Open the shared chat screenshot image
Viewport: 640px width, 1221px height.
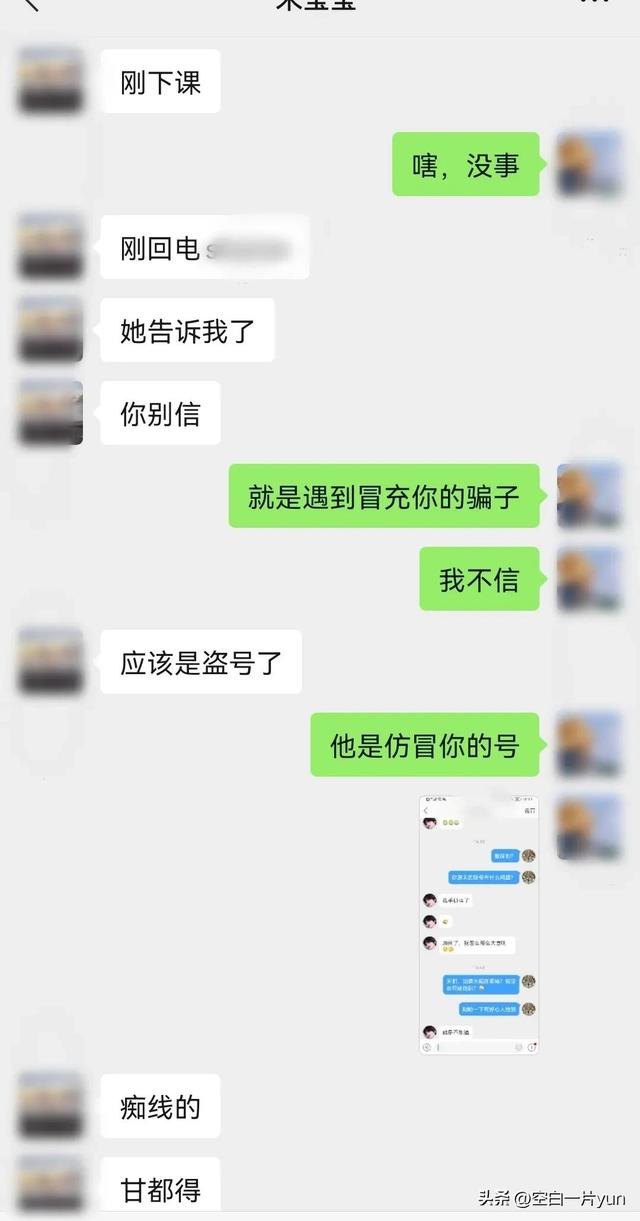pyautogui.click(x=479, y=924)
